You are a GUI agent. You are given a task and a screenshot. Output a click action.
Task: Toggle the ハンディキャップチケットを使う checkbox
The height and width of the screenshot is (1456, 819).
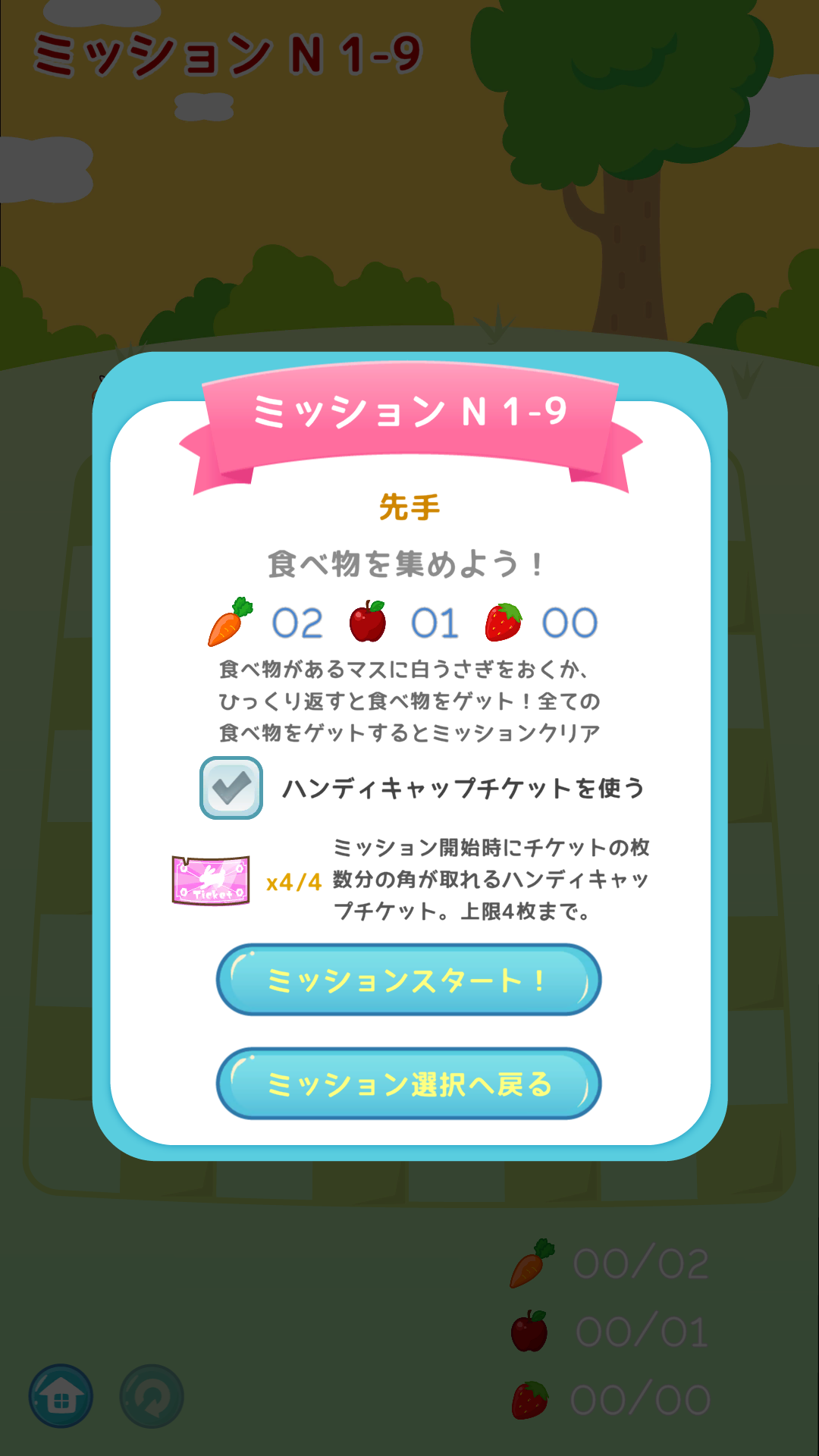point(231,788)
